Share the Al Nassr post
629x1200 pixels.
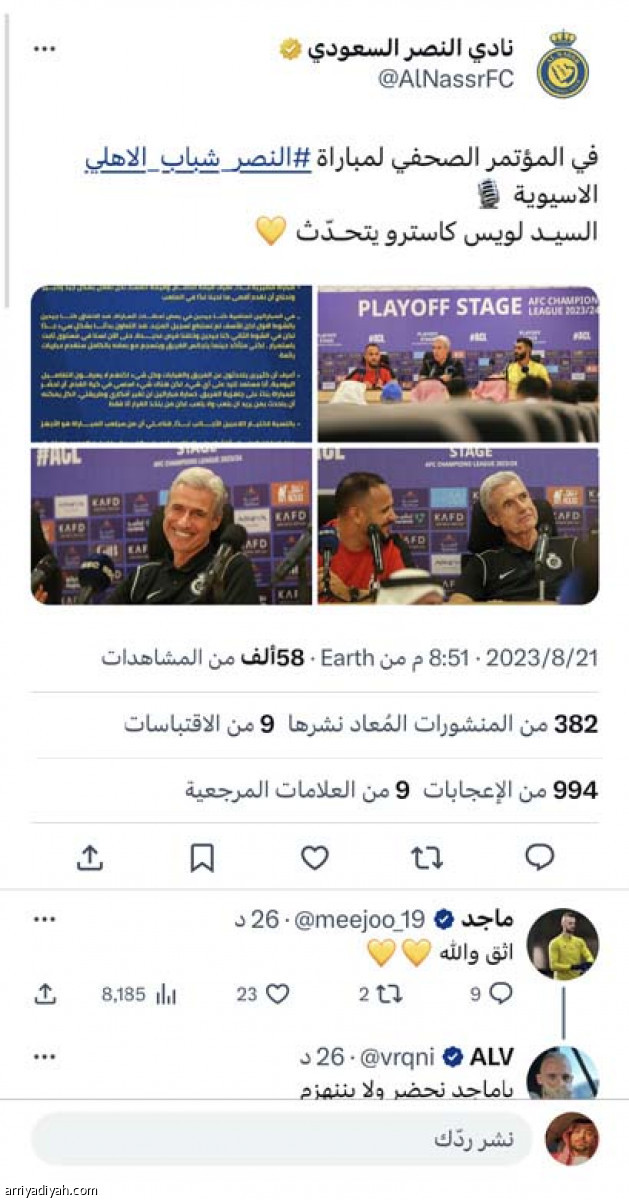(x=90, y=857)
